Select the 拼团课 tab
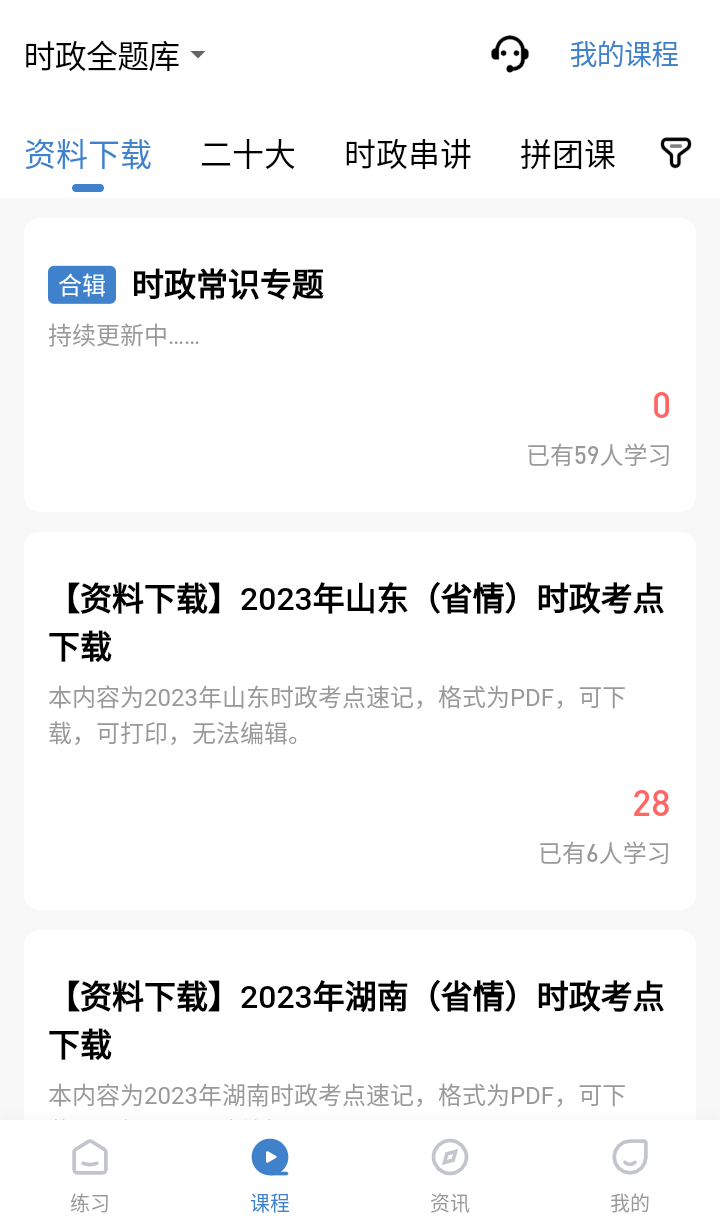Image resolution: width=720 pixels, height=1230 pixels. [x=567, y=155]
